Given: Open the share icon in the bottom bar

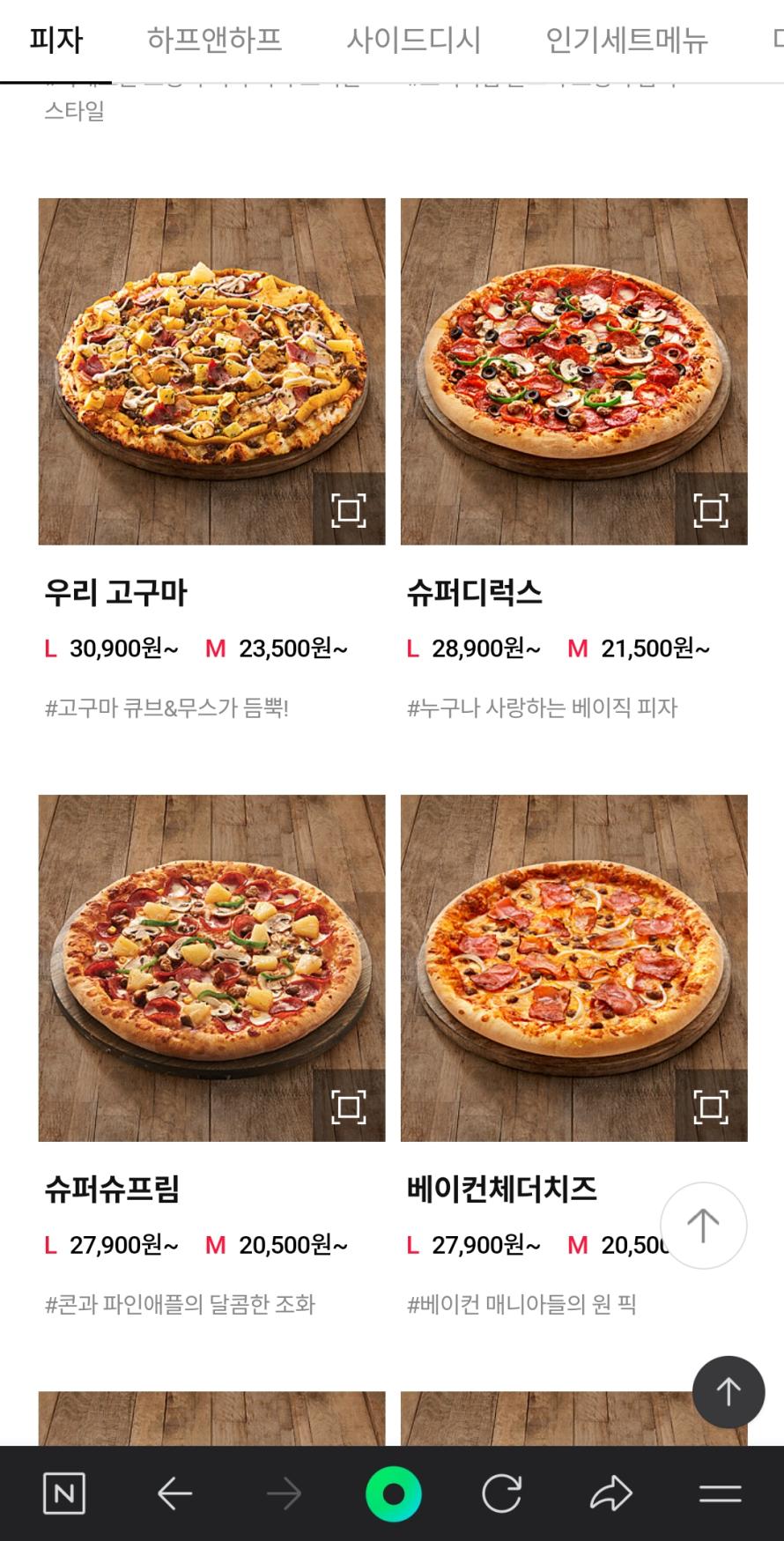Looking at the screenshot, I should tap(610, 1492).
